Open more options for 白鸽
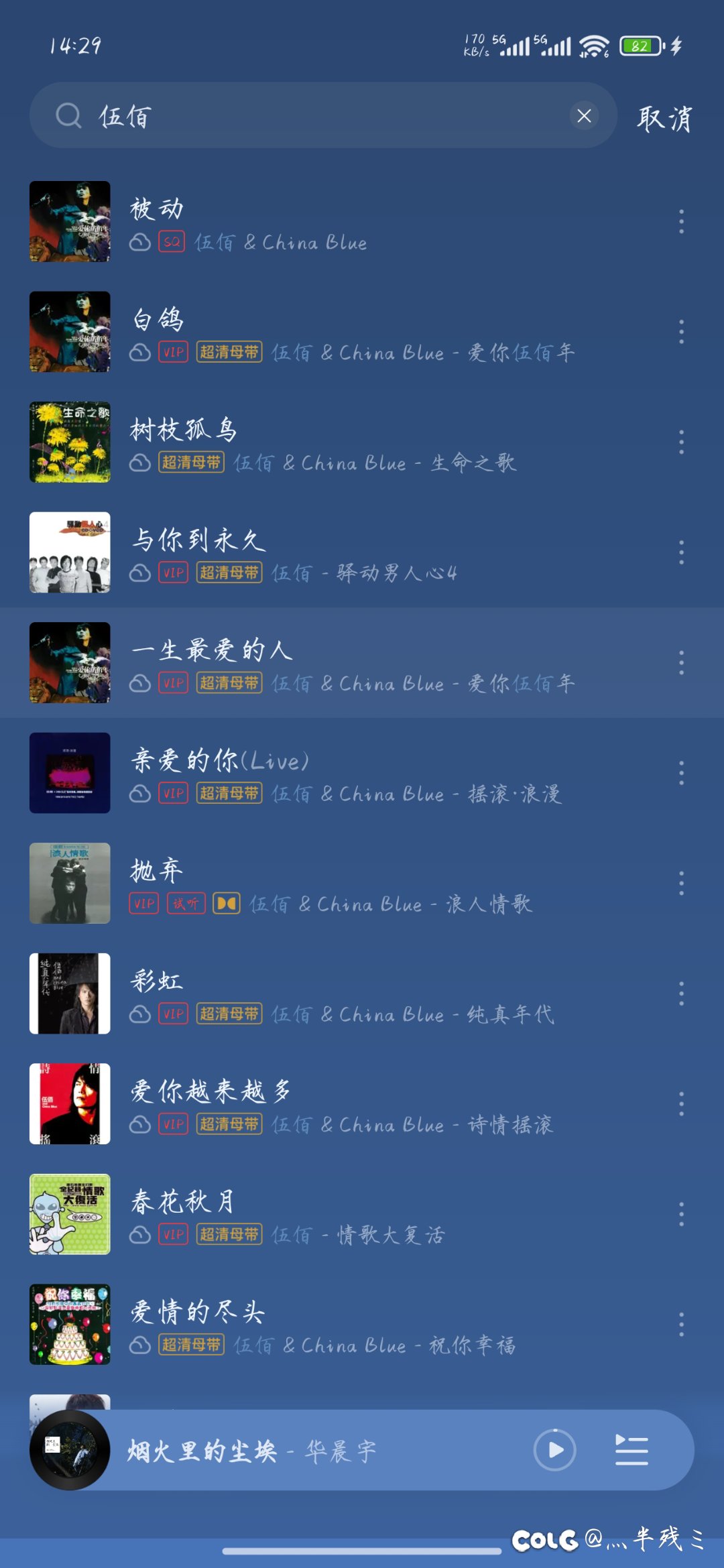This screenshot has height=1568, width=724. coord(681,332)
